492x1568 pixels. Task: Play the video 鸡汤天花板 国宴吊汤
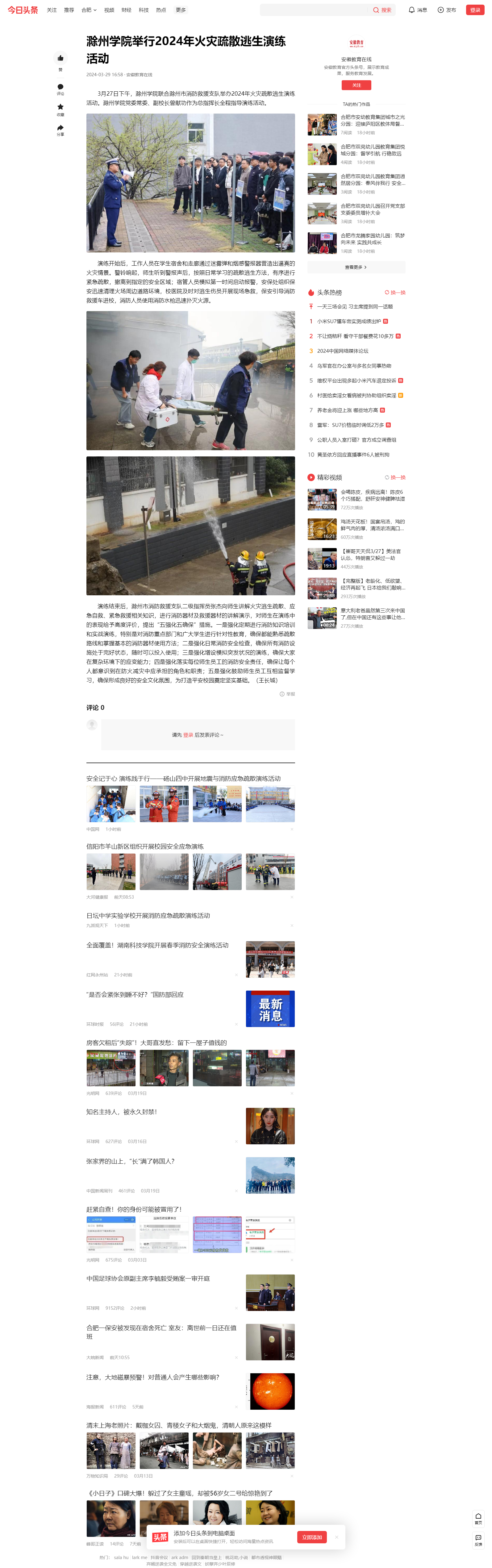pyautogui.click(x=322, y=529)
